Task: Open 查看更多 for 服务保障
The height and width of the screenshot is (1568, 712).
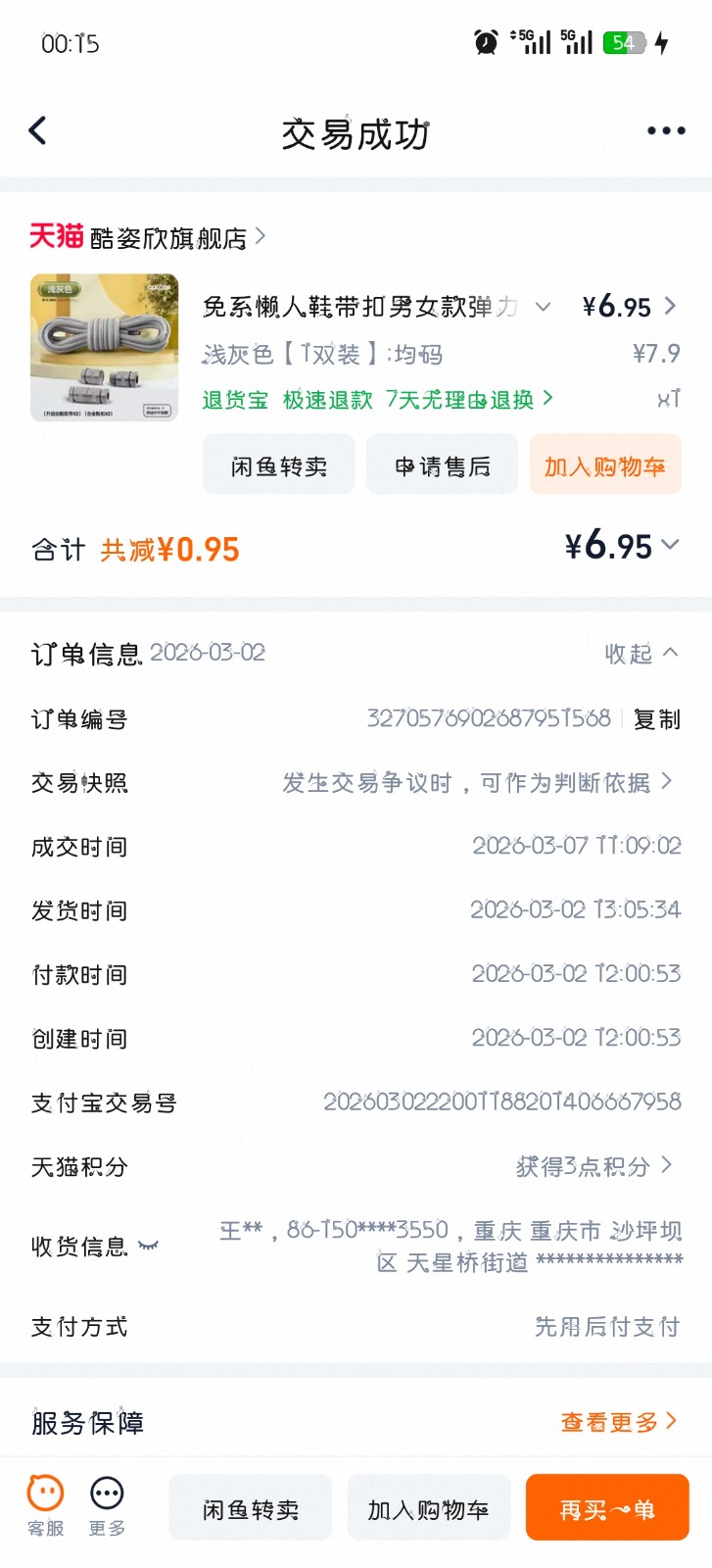Action: coord(618,1422)
